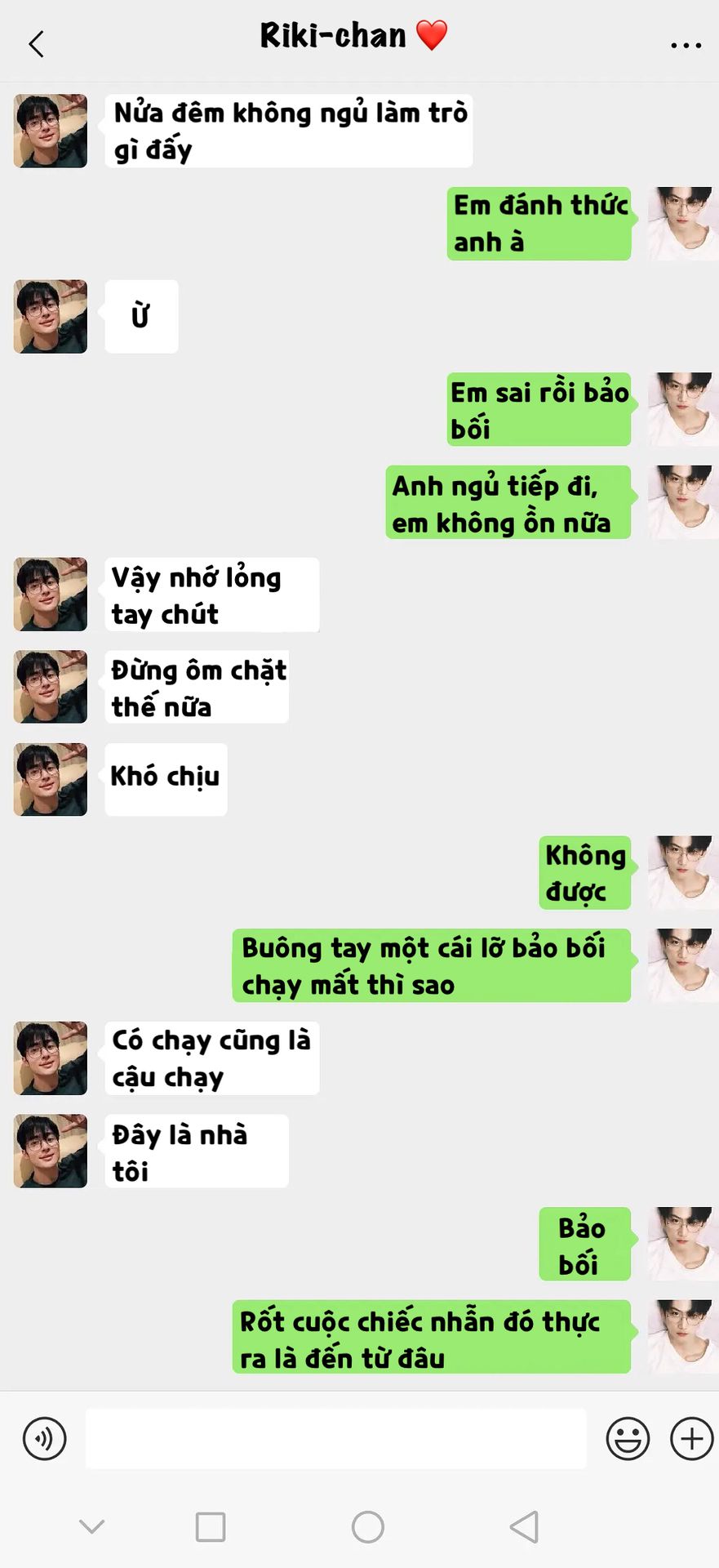Open the emoji picker

click(628, 1438)
